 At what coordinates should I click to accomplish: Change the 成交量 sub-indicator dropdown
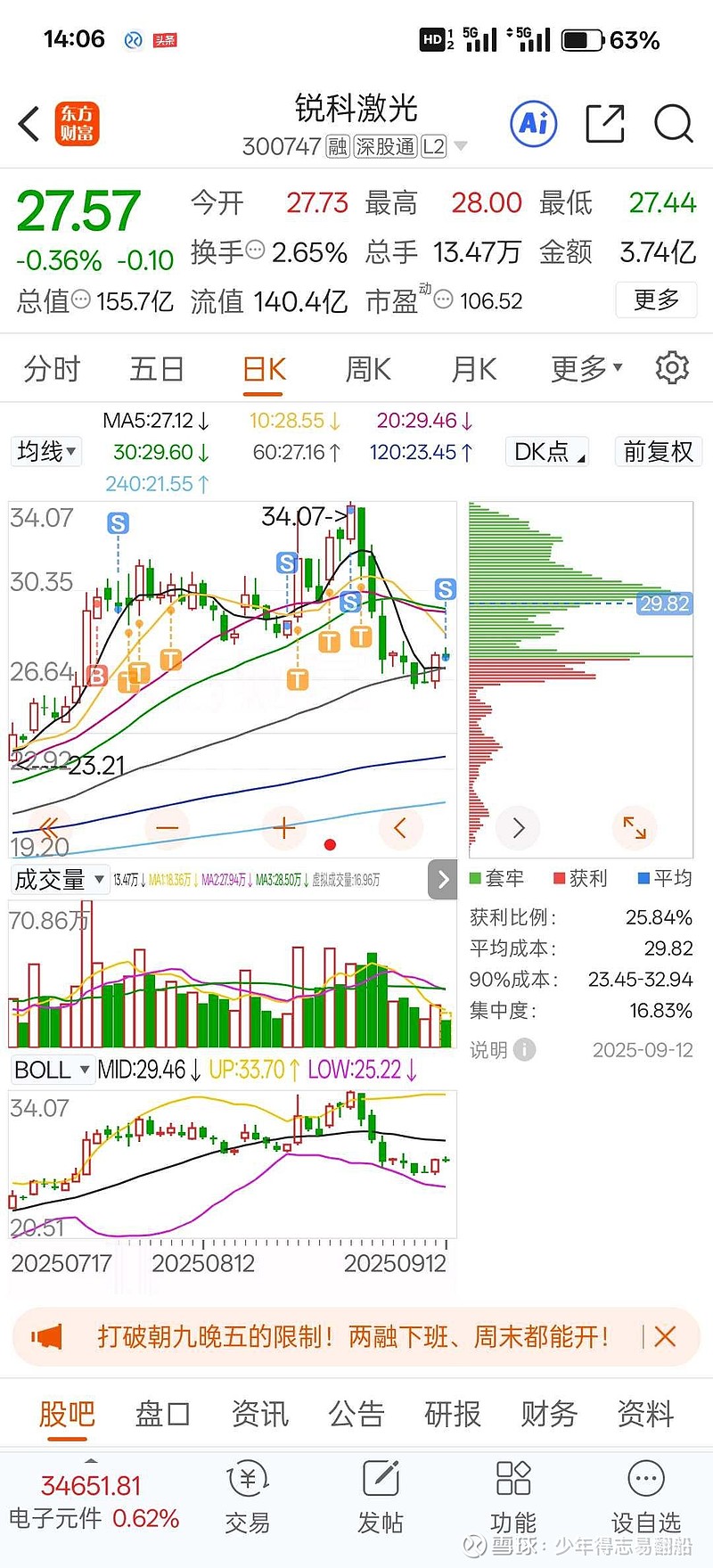(59, 880)
